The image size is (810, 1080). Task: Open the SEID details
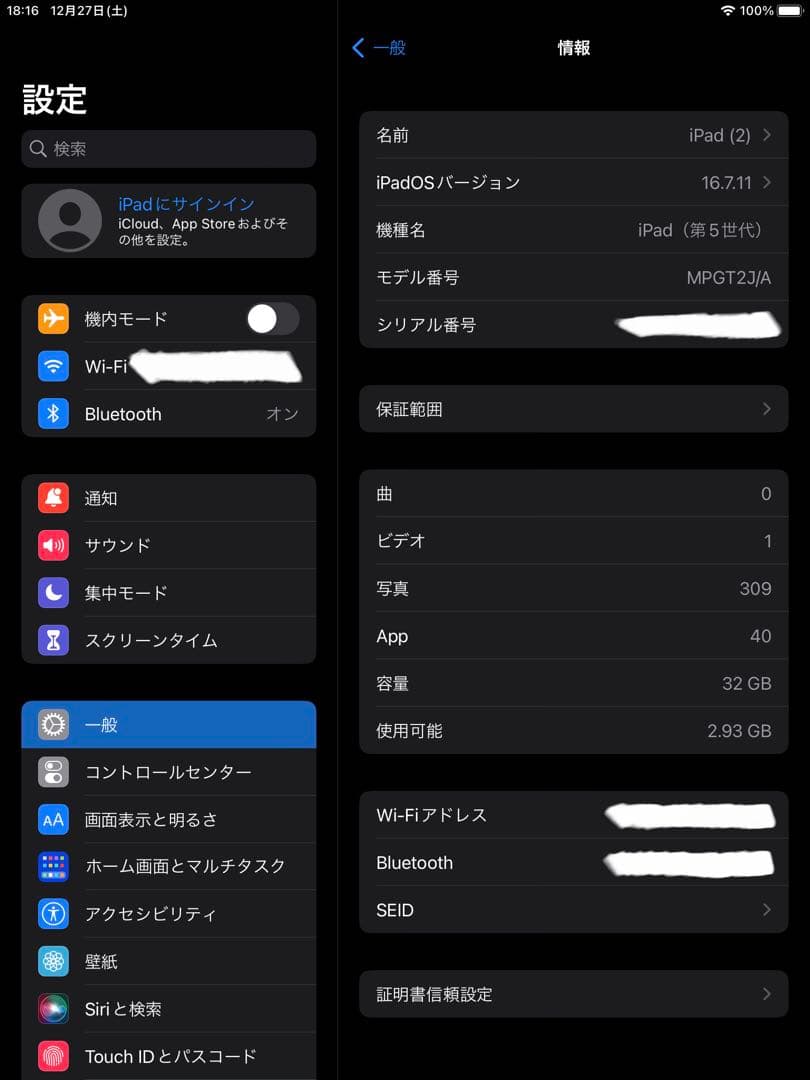coord(573,910)
